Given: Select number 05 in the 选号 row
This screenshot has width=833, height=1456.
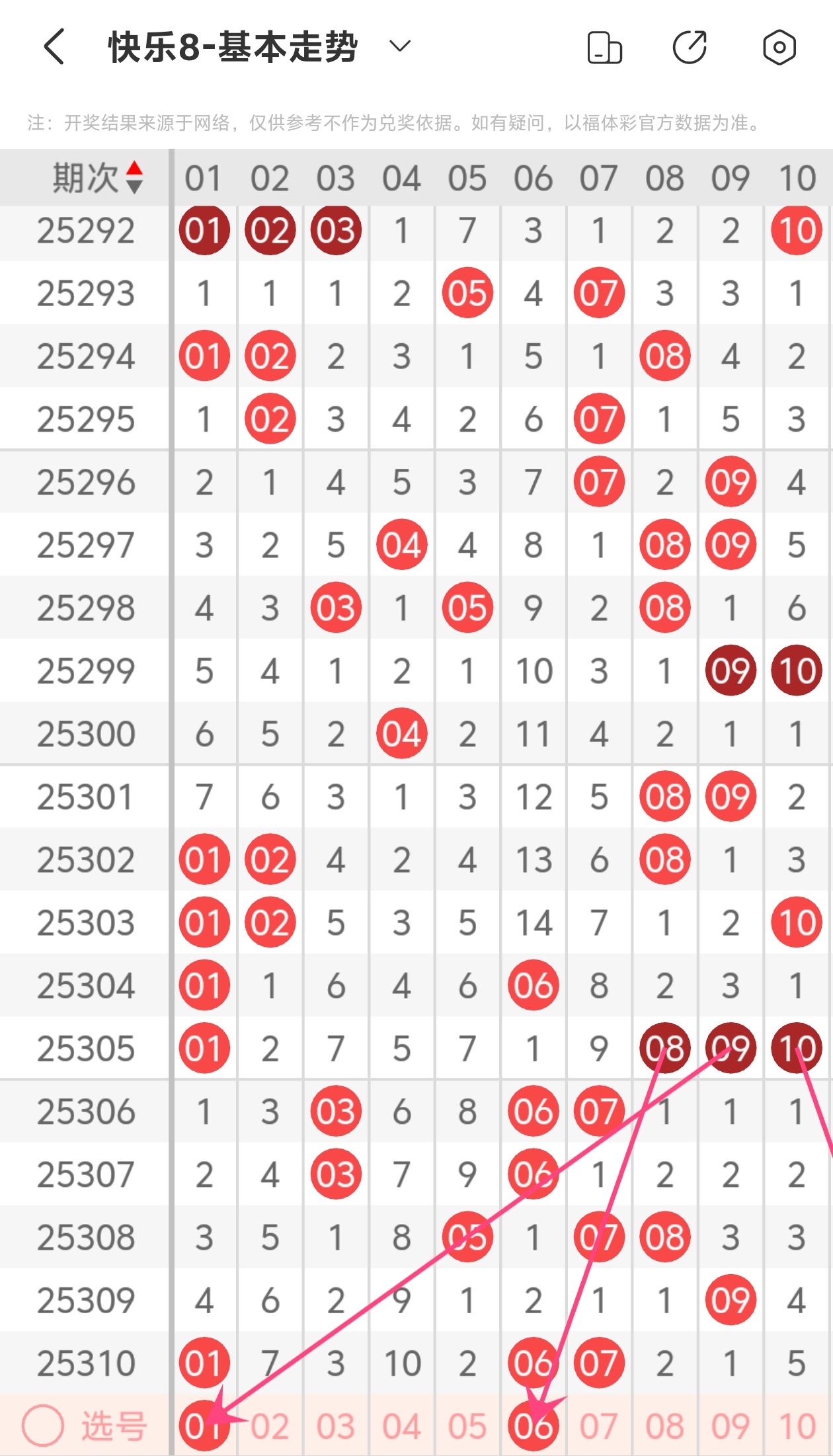Looking at the screenshot, I should tap(467, 1426).
